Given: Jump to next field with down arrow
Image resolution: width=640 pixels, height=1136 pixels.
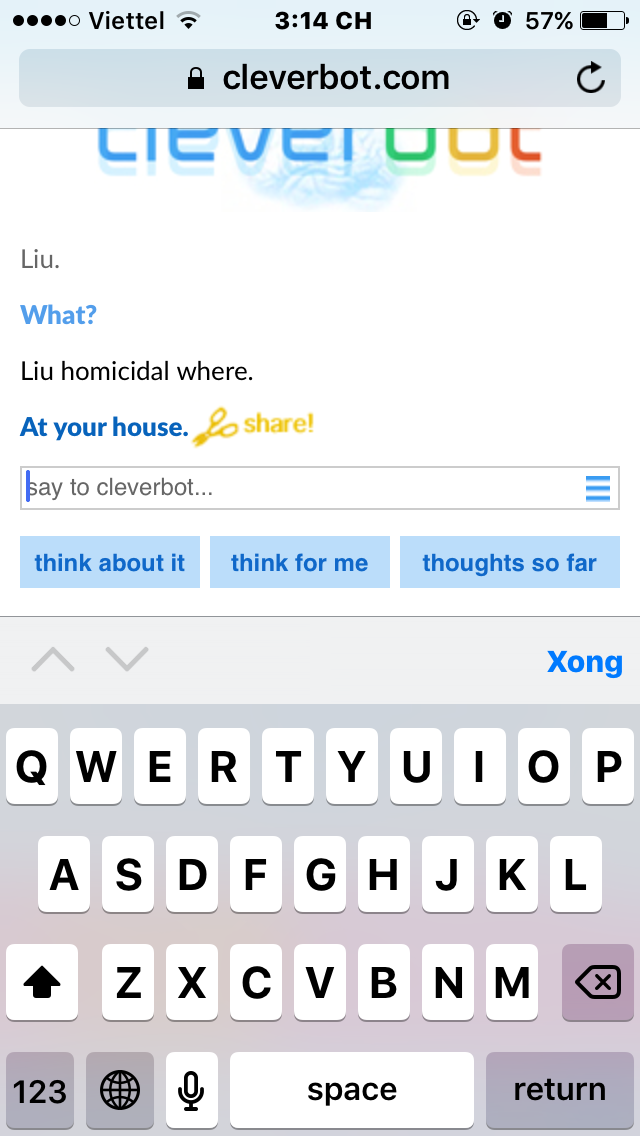Looking at the screenshot, I should coord(127,660).
